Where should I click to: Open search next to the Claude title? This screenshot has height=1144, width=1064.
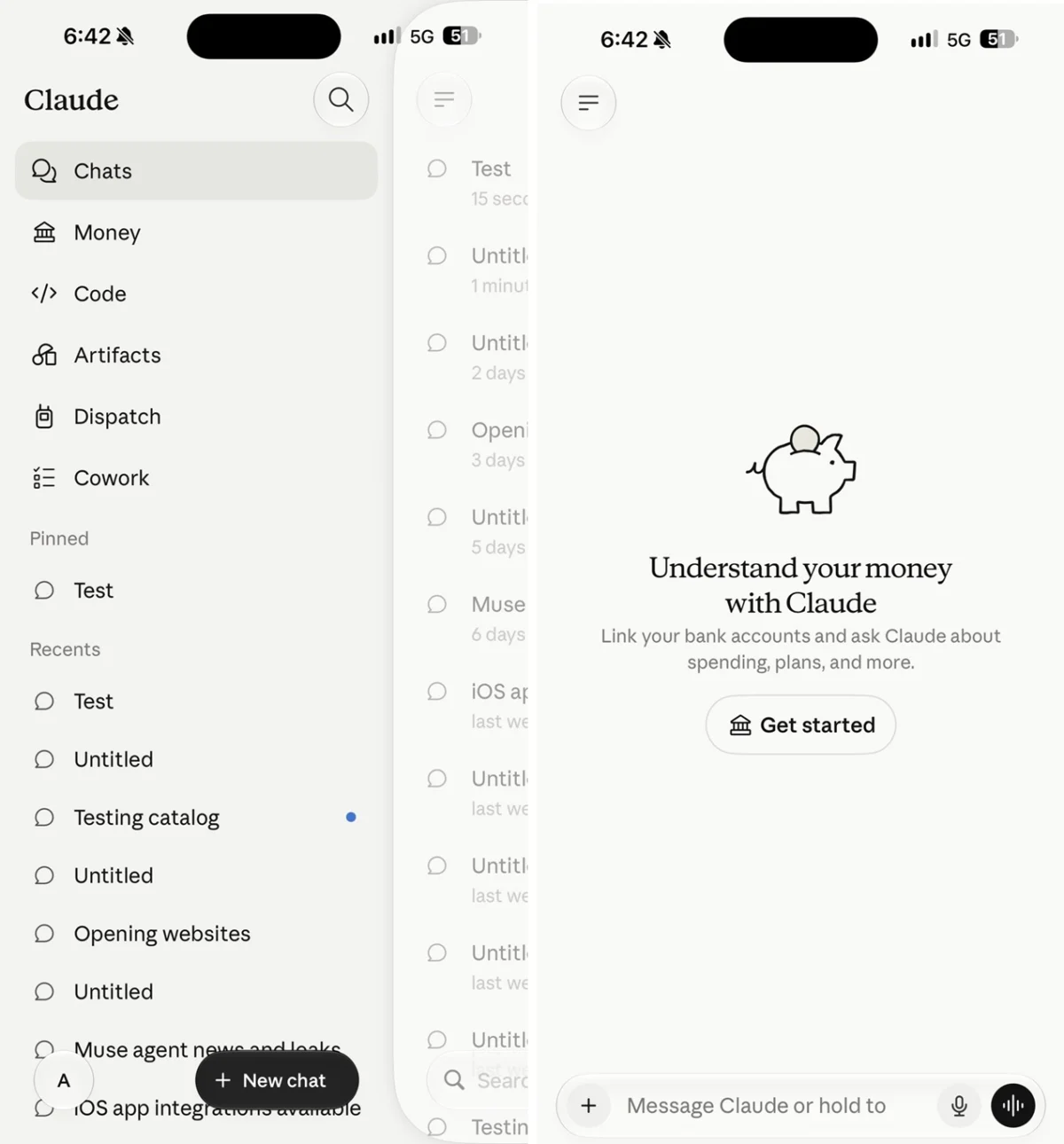point(341,99)
